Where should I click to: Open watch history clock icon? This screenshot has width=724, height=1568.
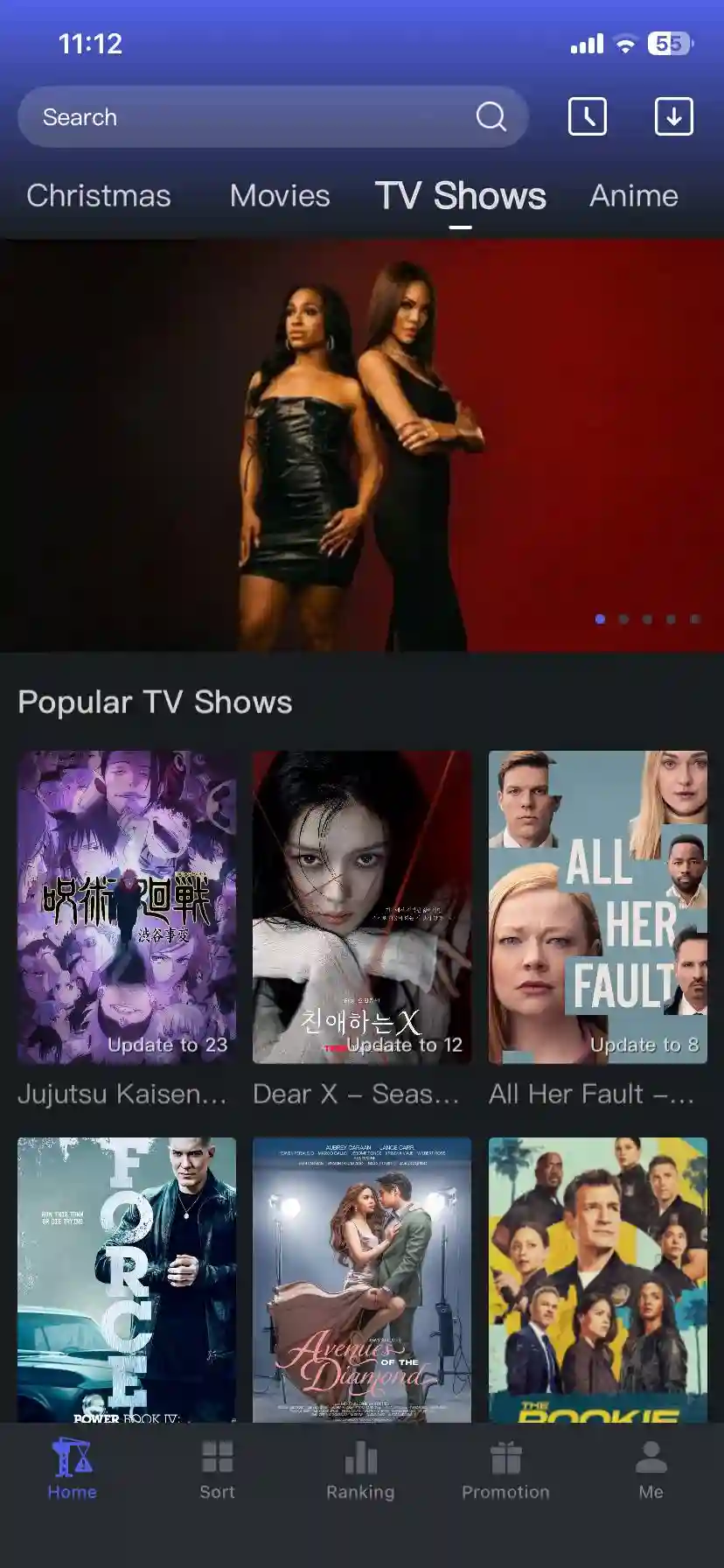click(x=587, y=116)
